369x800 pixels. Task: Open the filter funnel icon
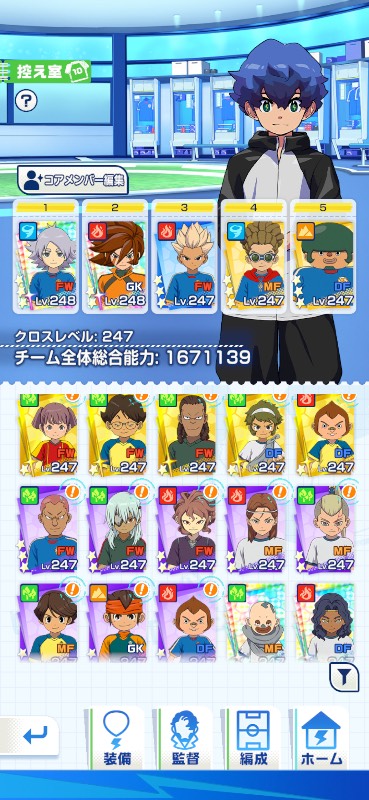point(344,677)
